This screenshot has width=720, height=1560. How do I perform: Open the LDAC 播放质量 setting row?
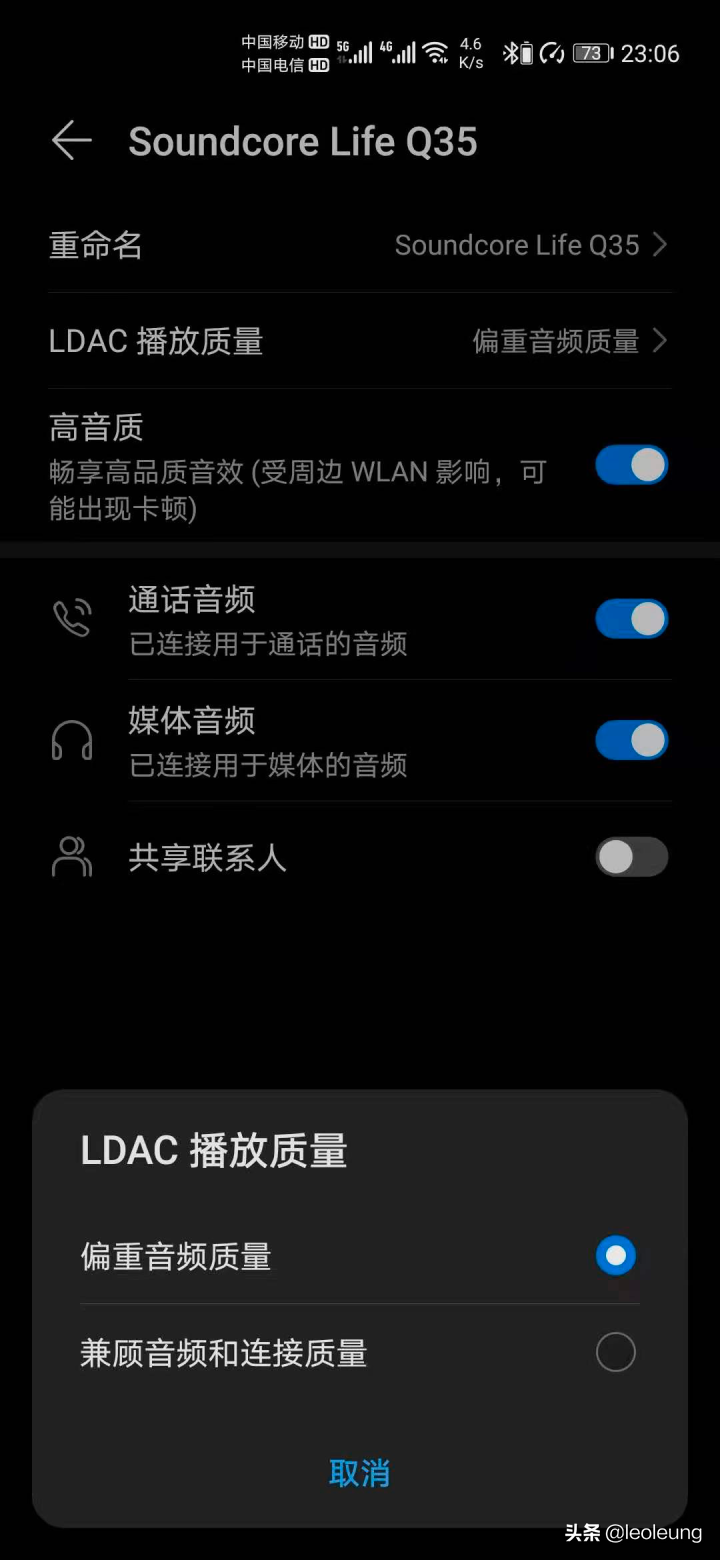tap(360, 341)
